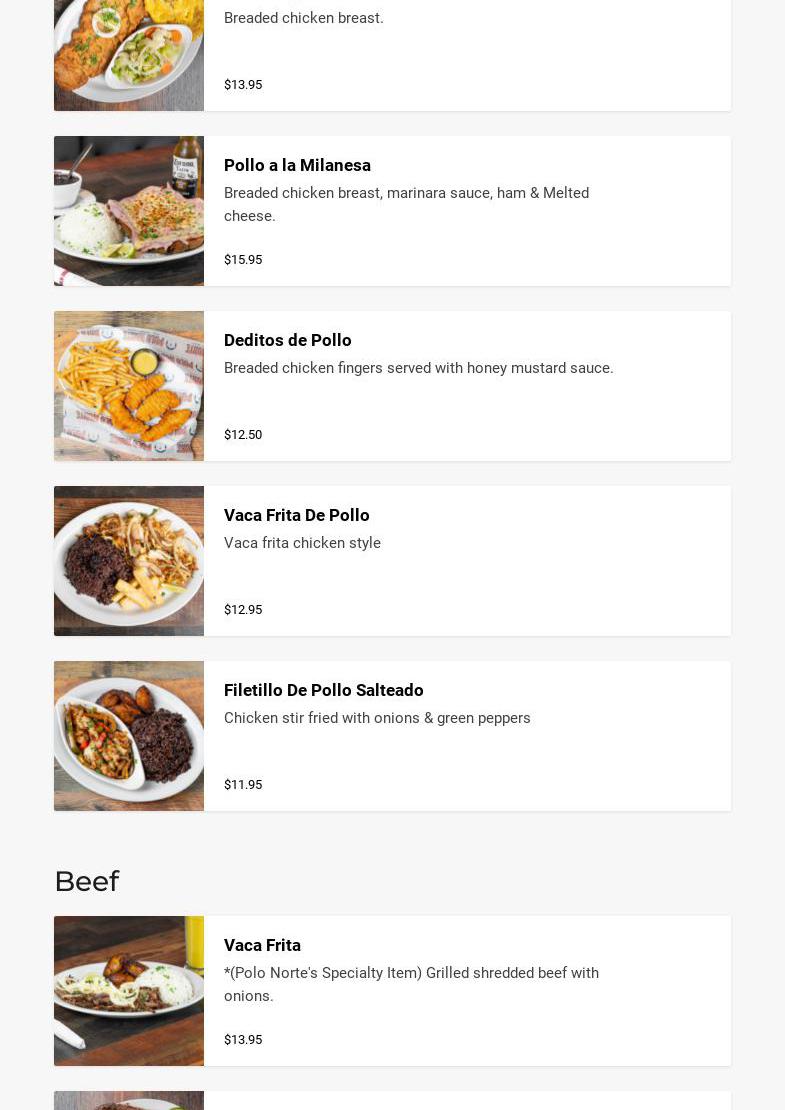Open Deditos de Pollo menu item
The width and height of the screenshot is (785, 1110).
(288, 341)
